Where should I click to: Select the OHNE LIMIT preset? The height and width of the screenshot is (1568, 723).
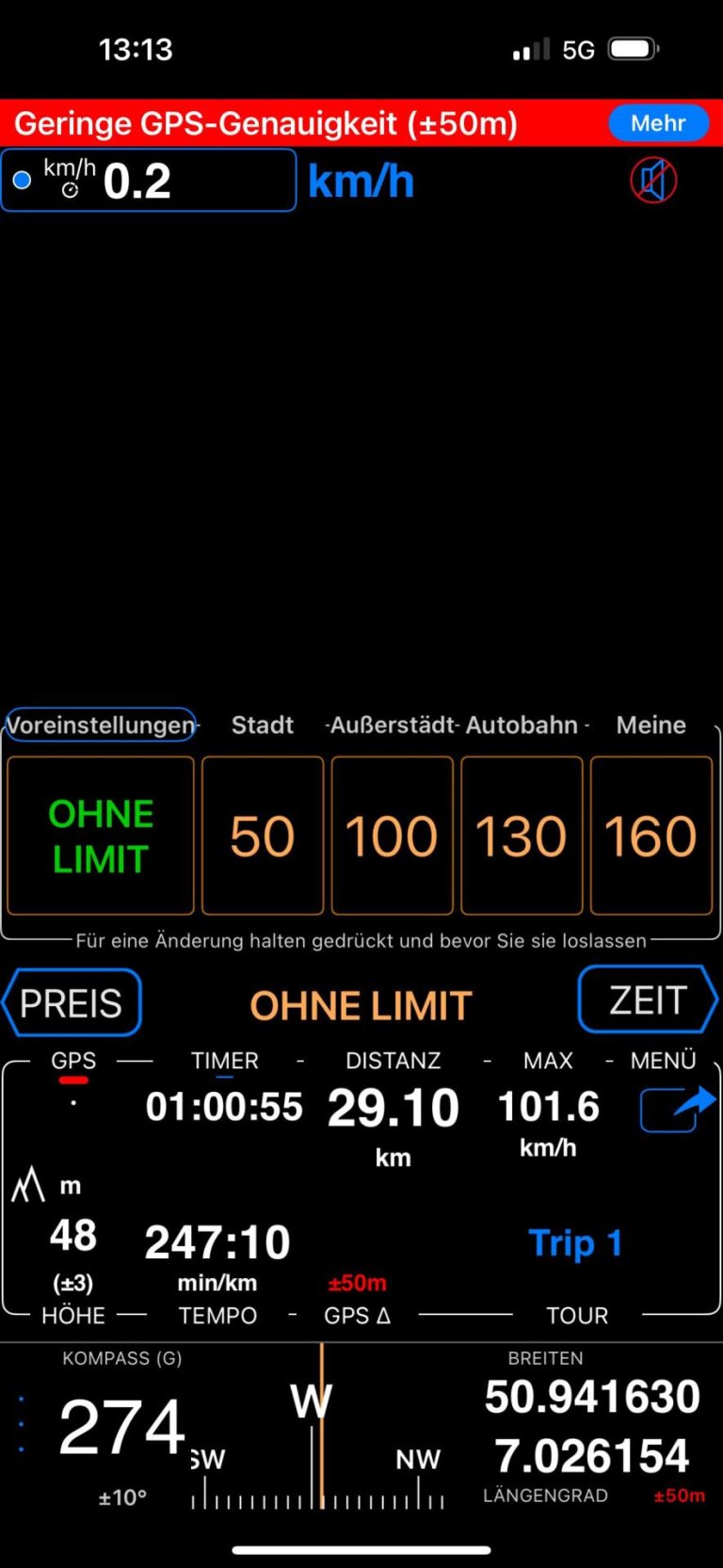(101, 836)
